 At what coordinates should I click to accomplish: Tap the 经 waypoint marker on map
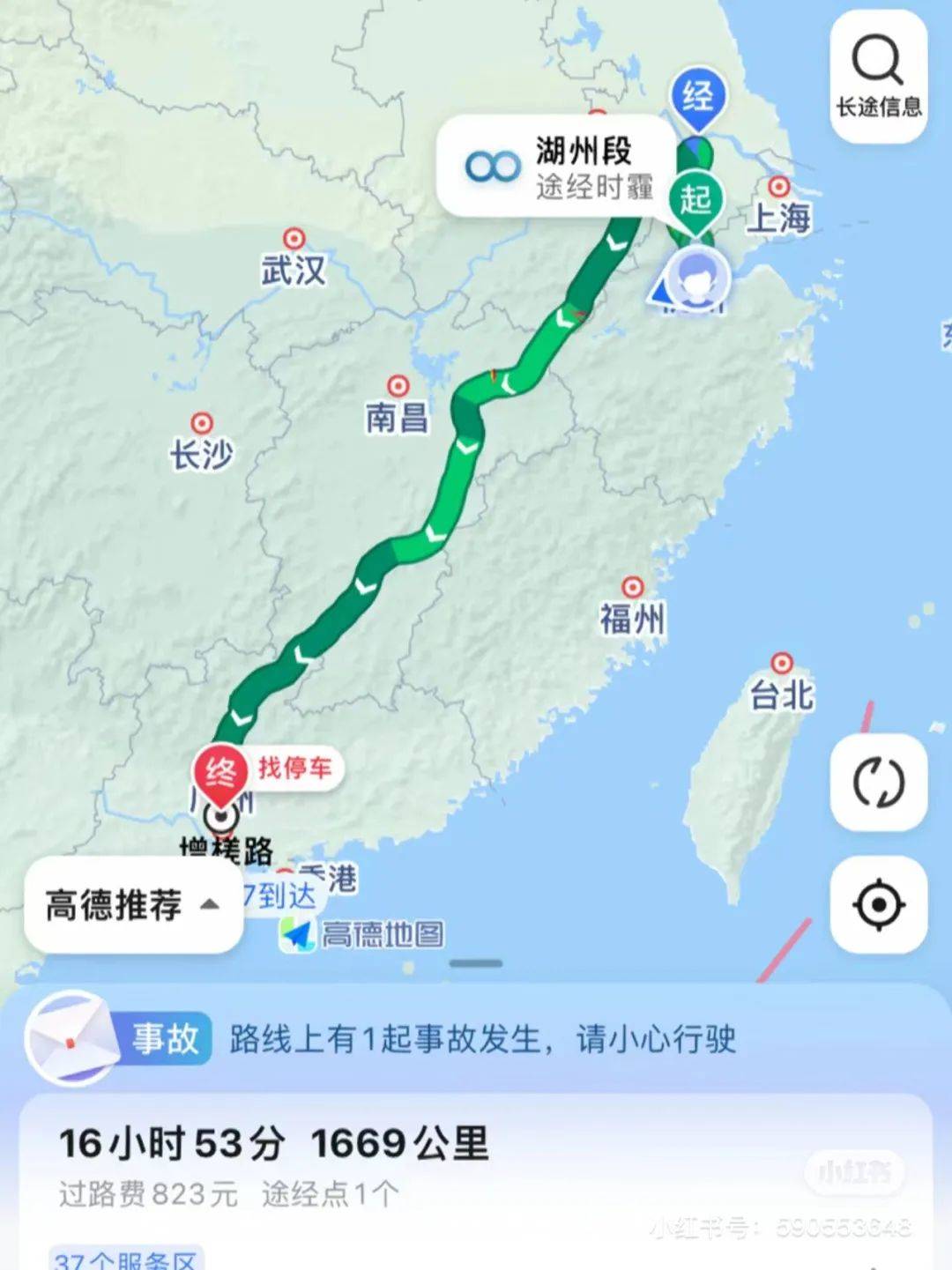(x=697, y=95)
